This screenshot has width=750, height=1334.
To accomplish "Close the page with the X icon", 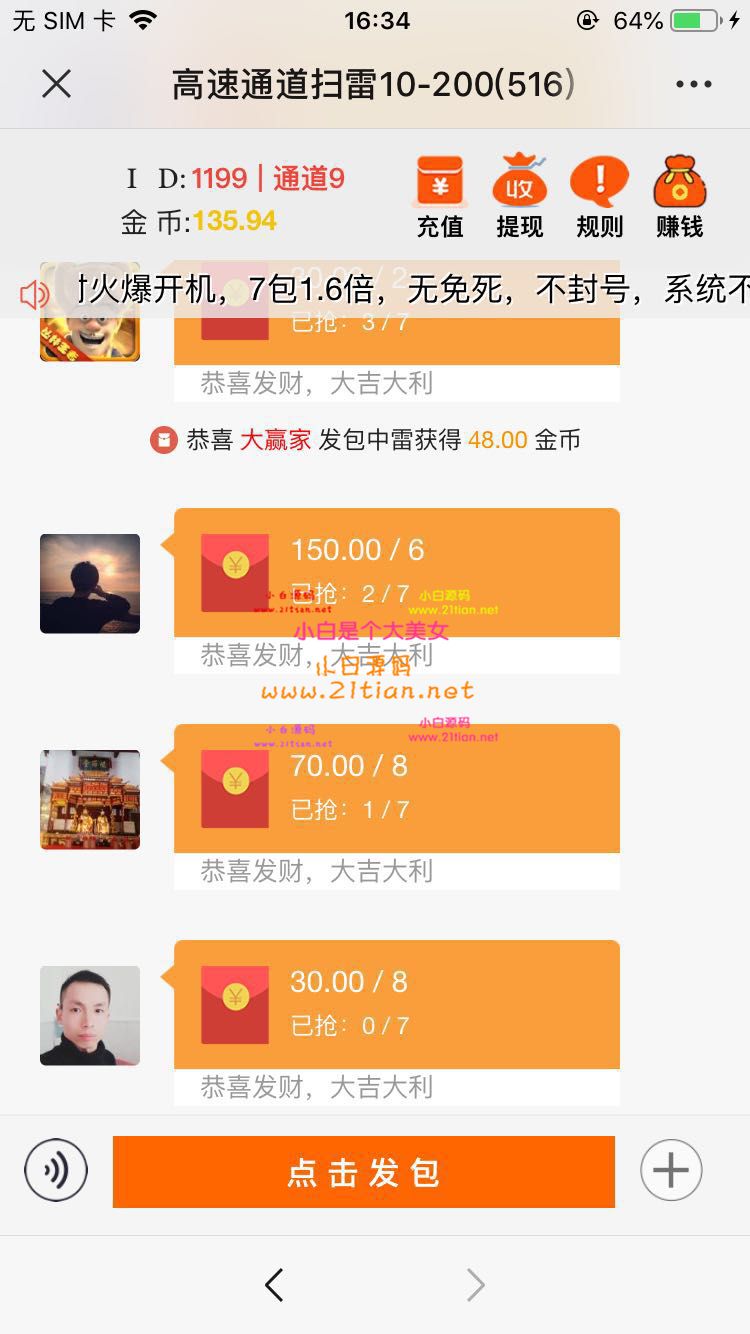I will pyautogui.click(x=57, y=84).
